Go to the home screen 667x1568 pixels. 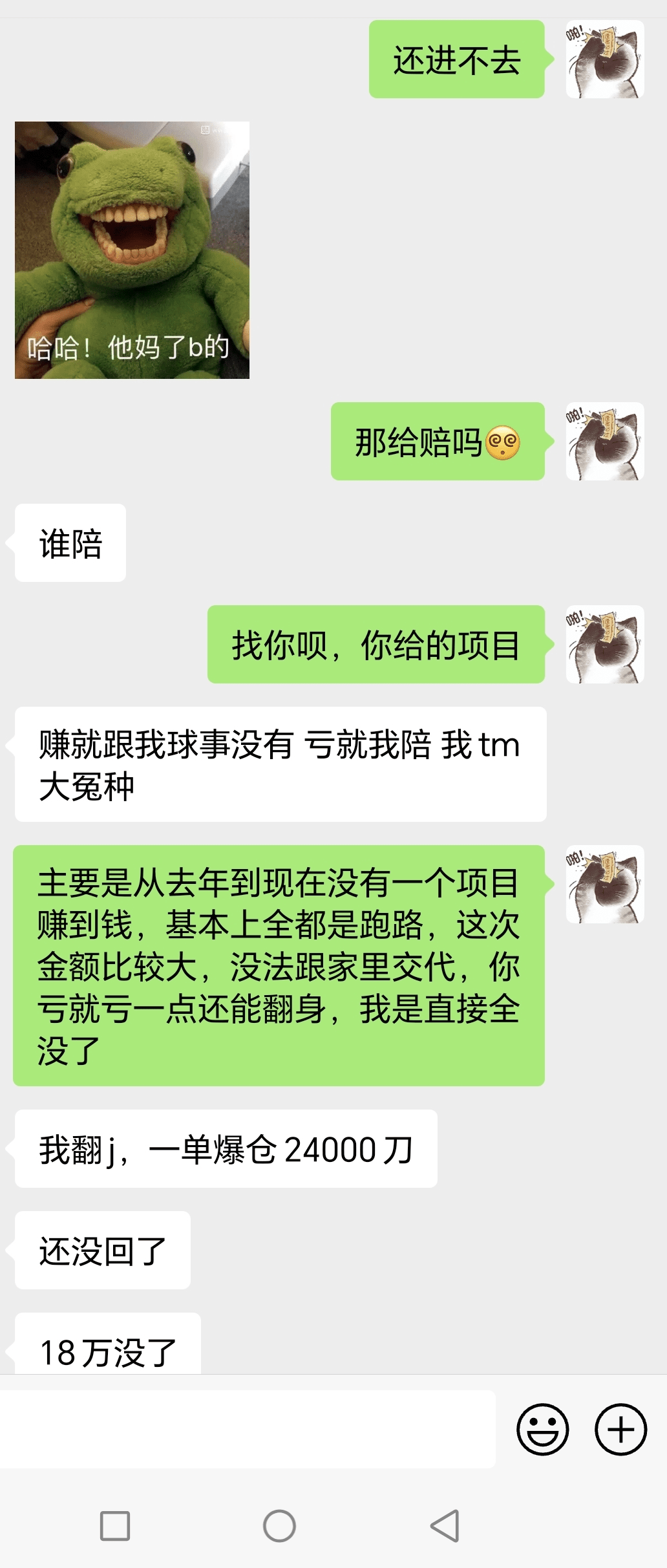pos(279,1526)
